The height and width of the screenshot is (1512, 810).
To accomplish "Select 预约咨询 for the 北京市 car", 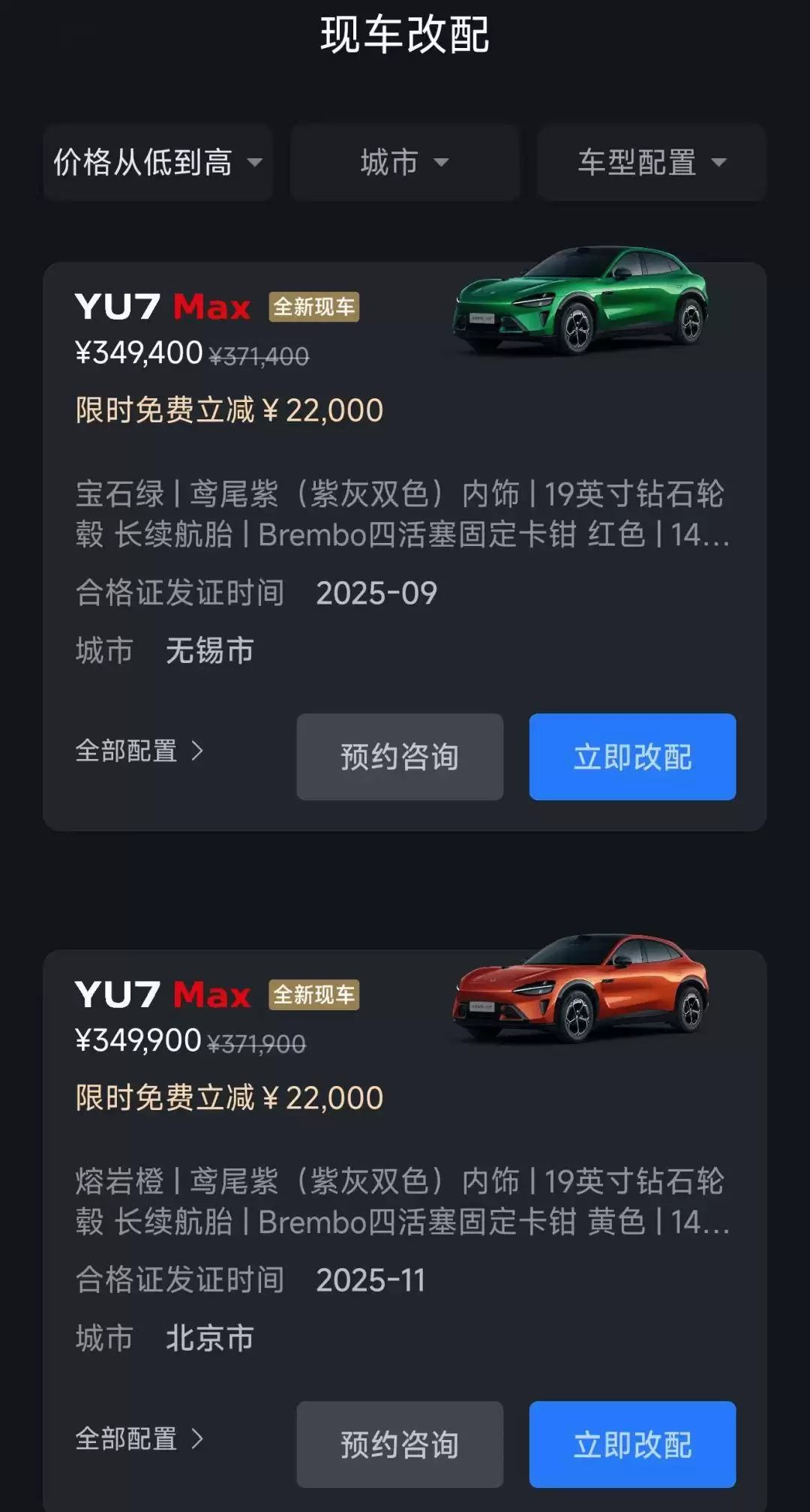I will pos(400,1444).
